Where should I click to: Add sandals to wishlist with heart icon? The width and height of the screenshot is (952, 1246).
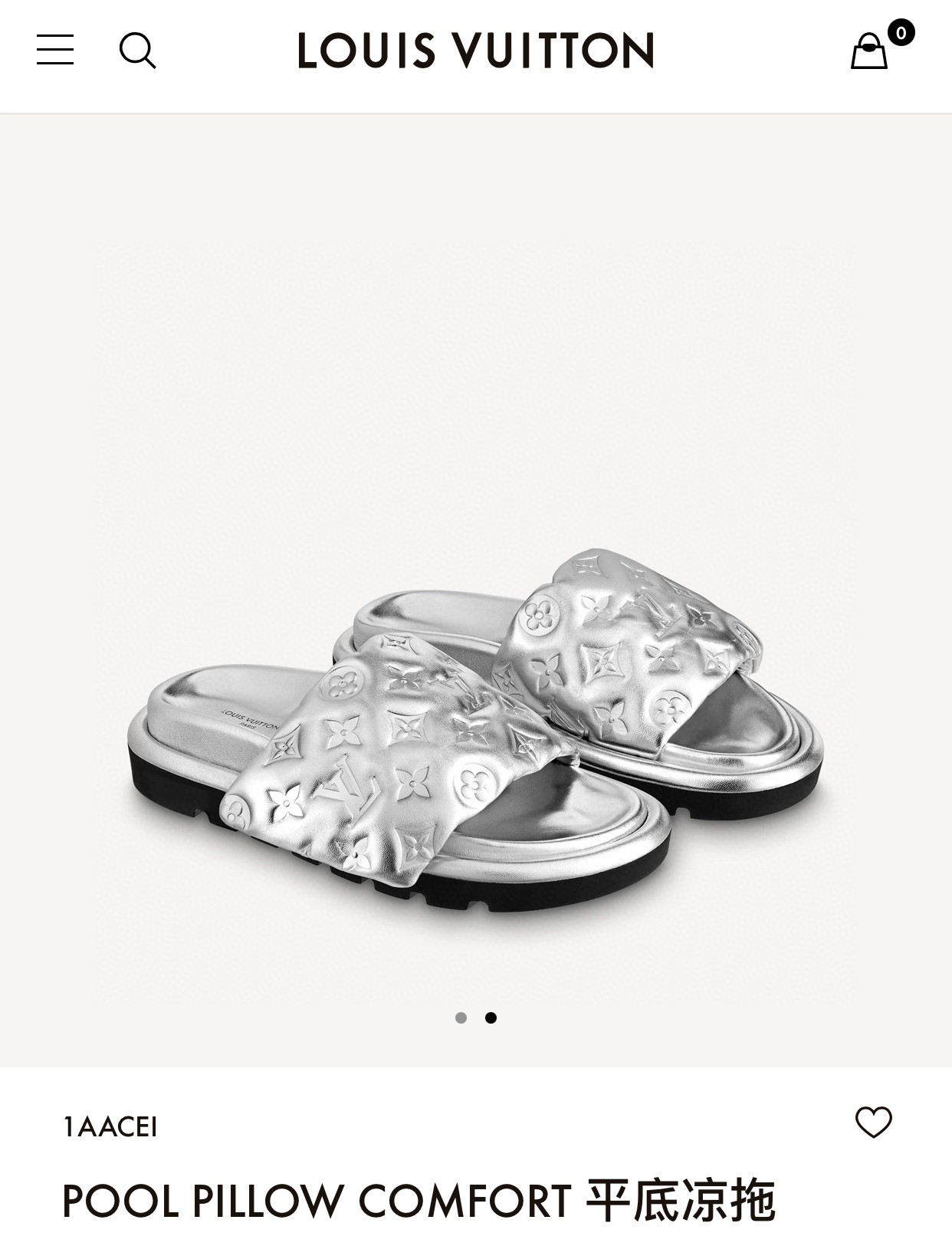[x=873, y=1123]
